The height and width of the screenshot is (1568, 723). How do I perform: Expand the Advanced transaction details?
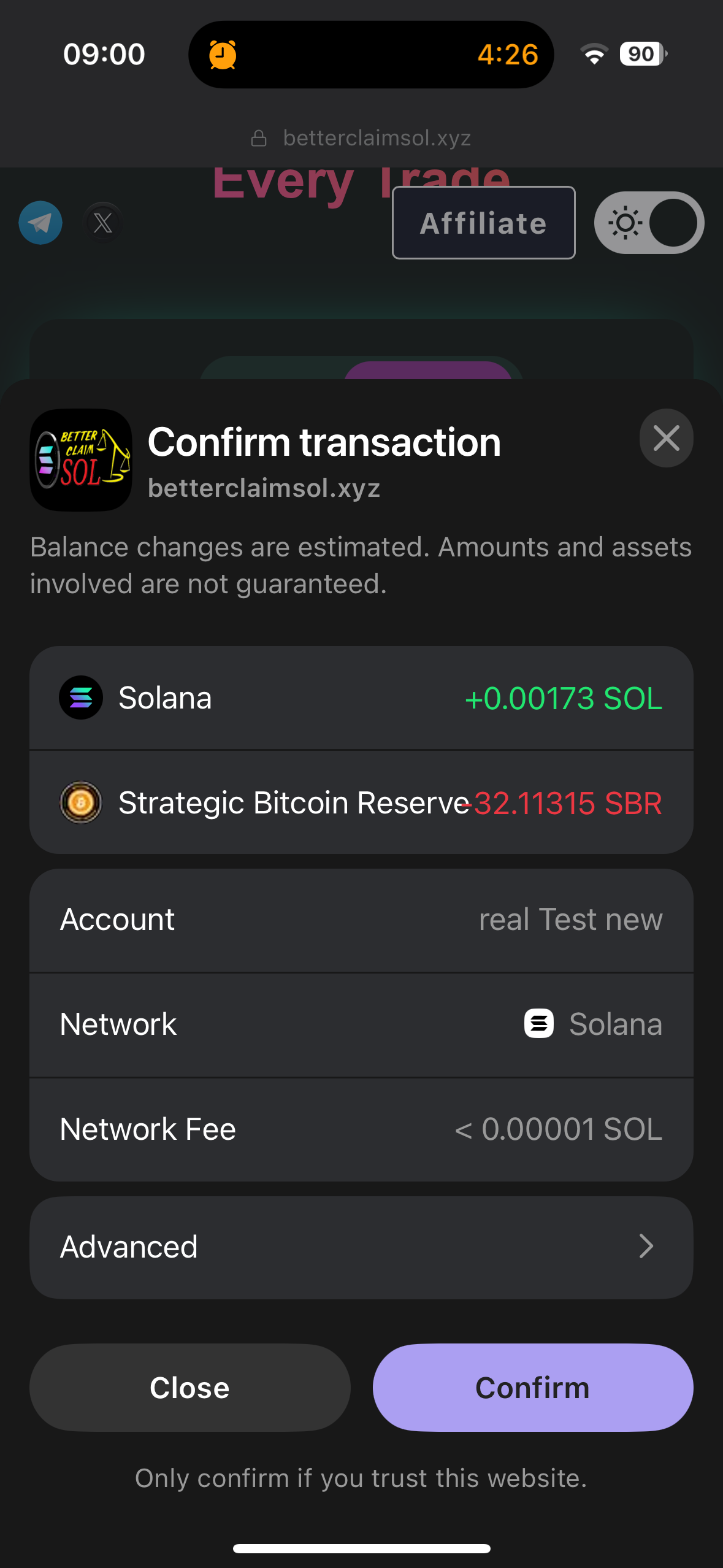[x=361, y=1246]
